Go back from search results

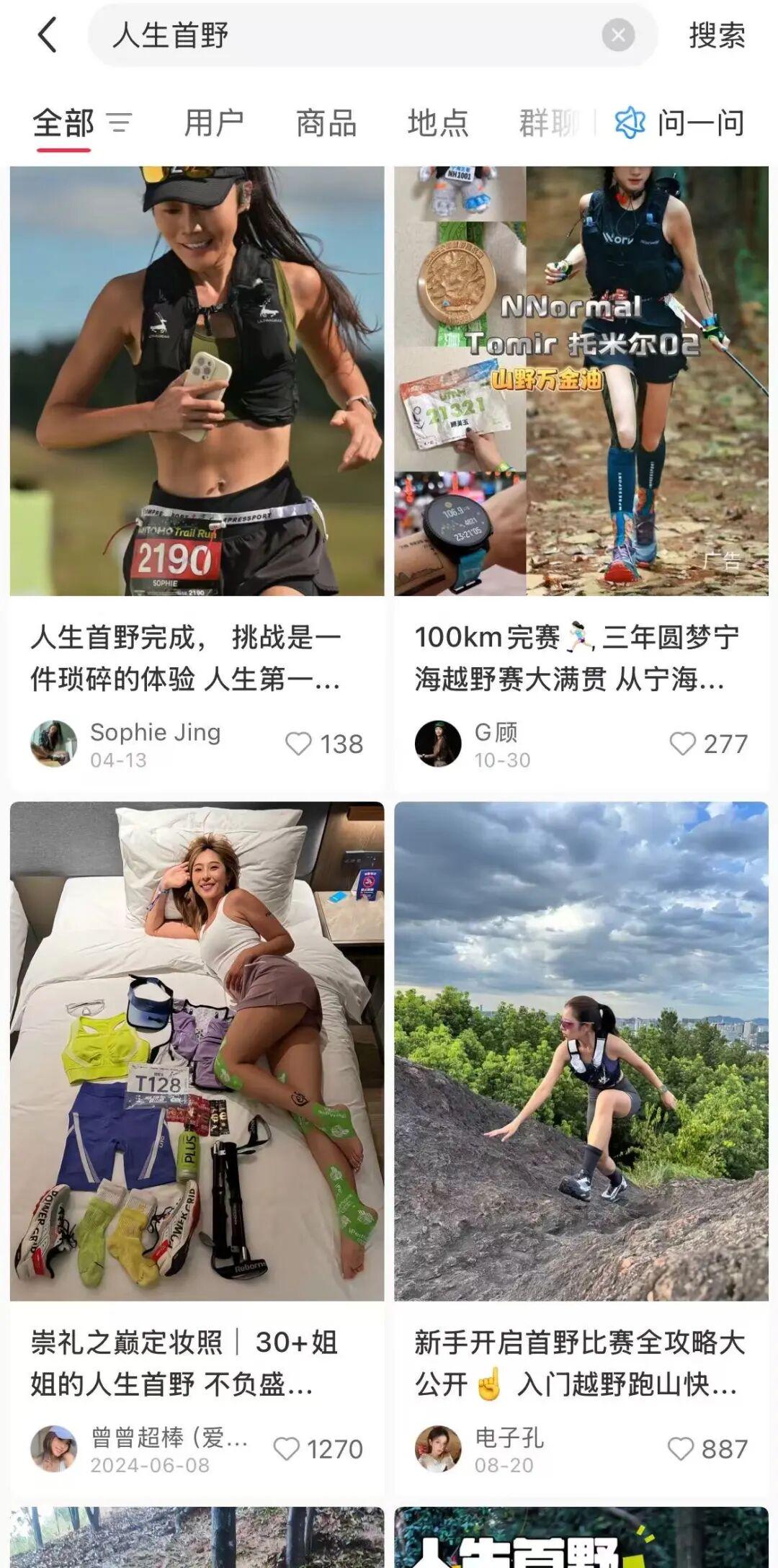48,35
